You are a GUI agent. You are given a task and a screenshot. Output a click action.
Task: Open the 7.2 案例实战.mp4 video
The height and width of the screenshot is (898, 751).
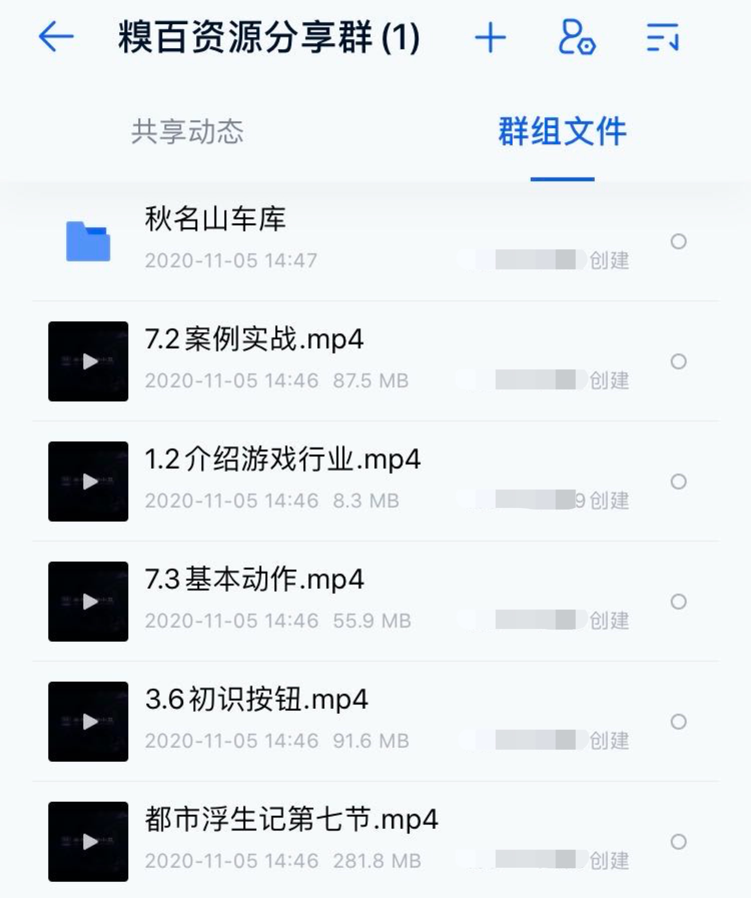pyautogui.click(x=254, y=340)
